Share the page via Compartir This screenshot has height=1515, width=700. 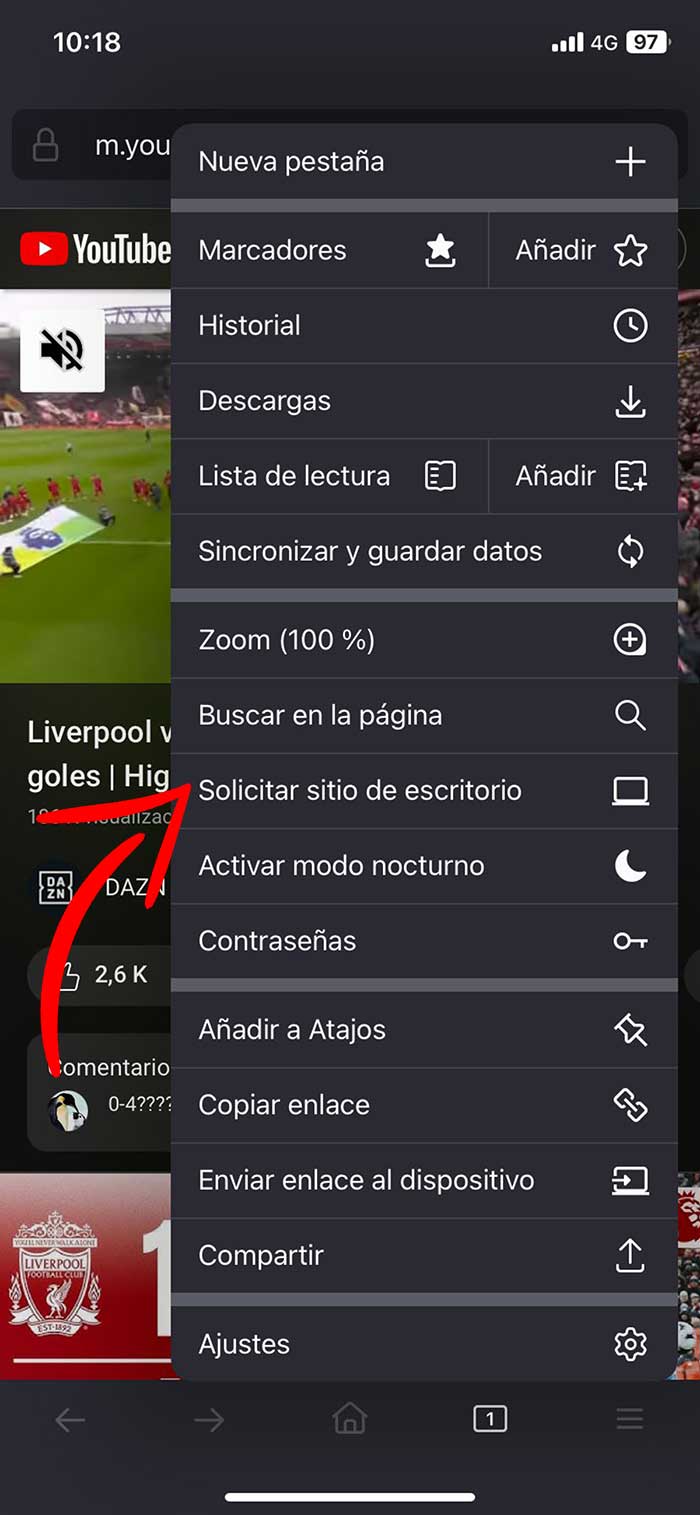point(423,1256)
